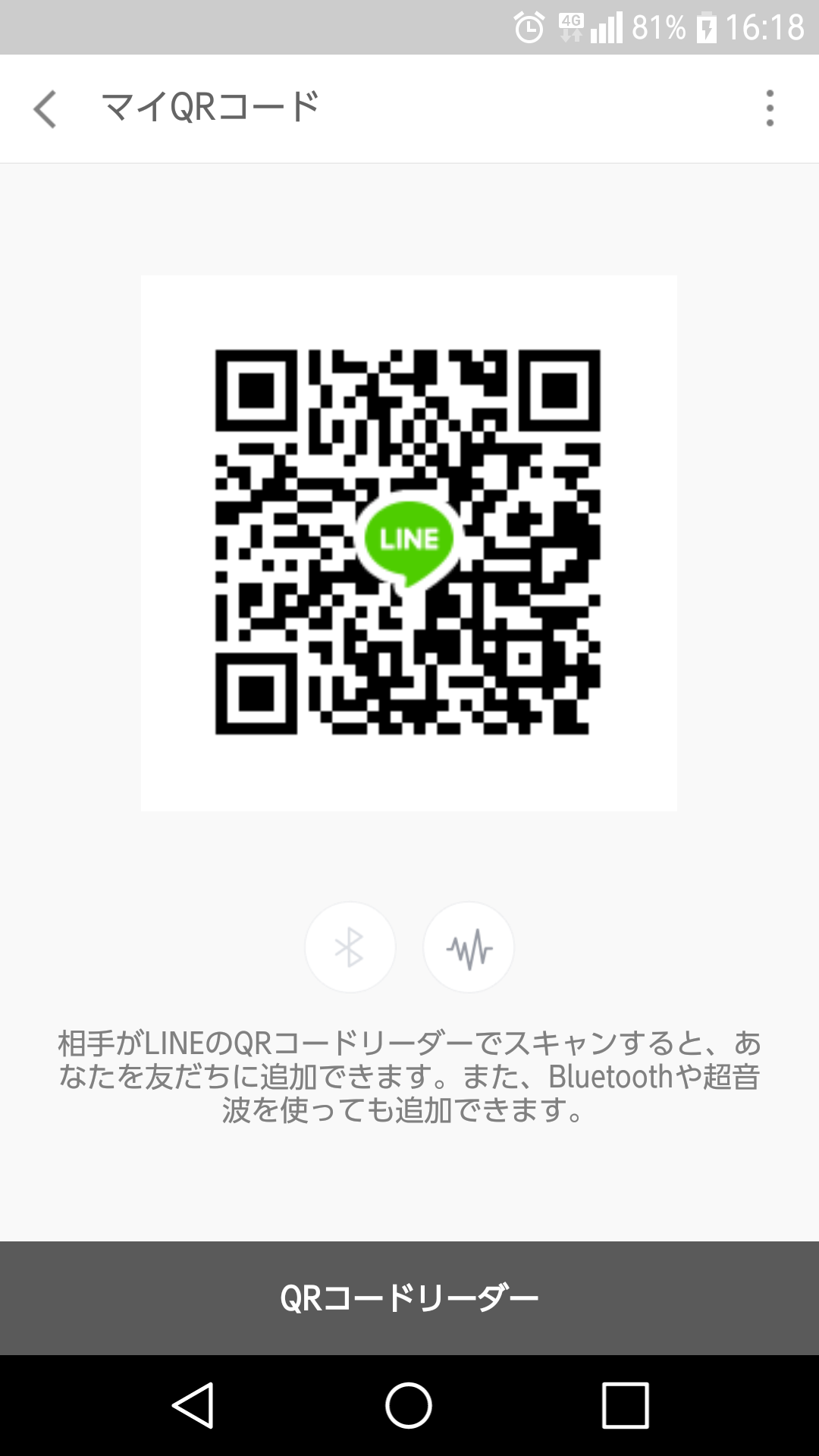Image resolution: width=819 pixels, height=1456 pixels.
Task: Tap the system home button
Action: point(409,1405)
